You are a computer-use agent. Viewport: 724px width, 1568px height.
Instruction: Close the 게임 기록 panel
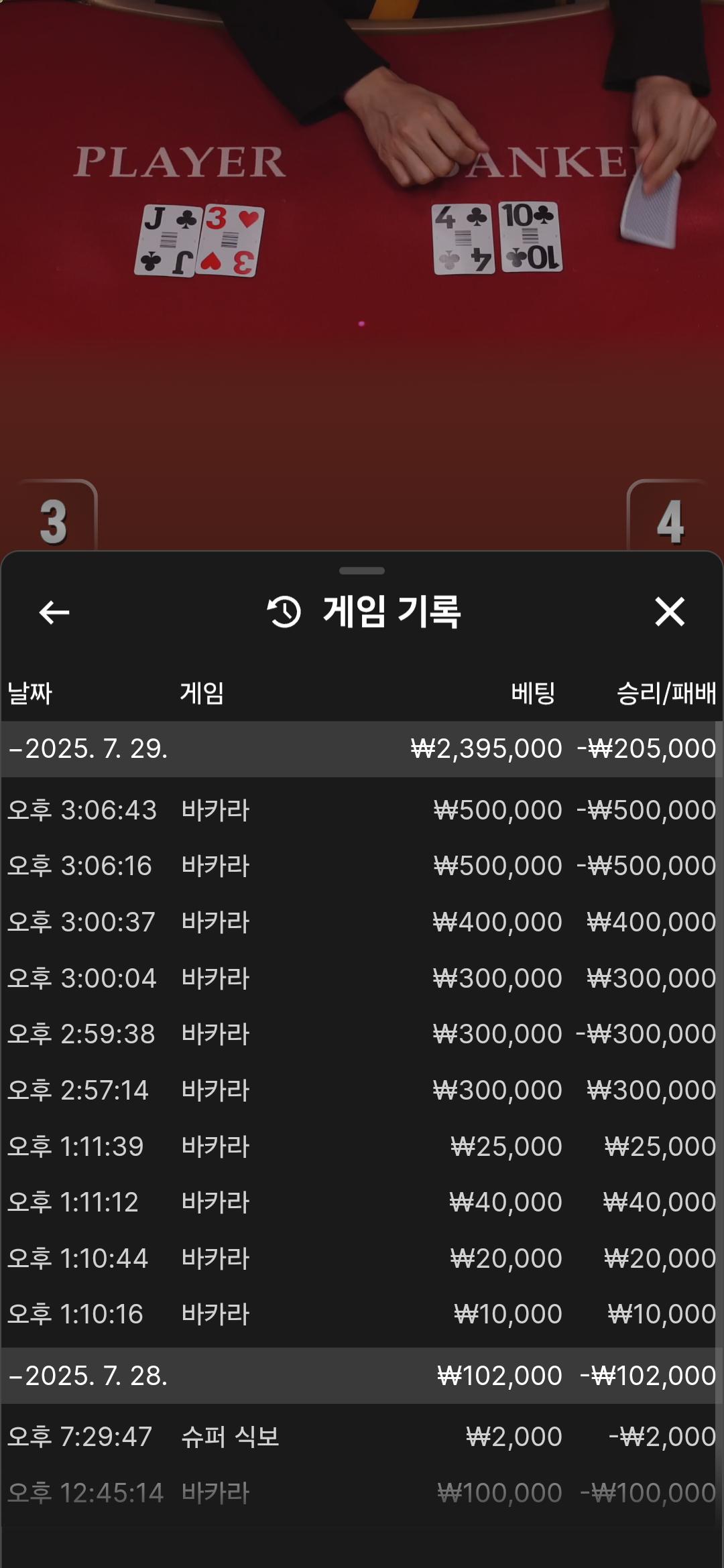(669, 612)
